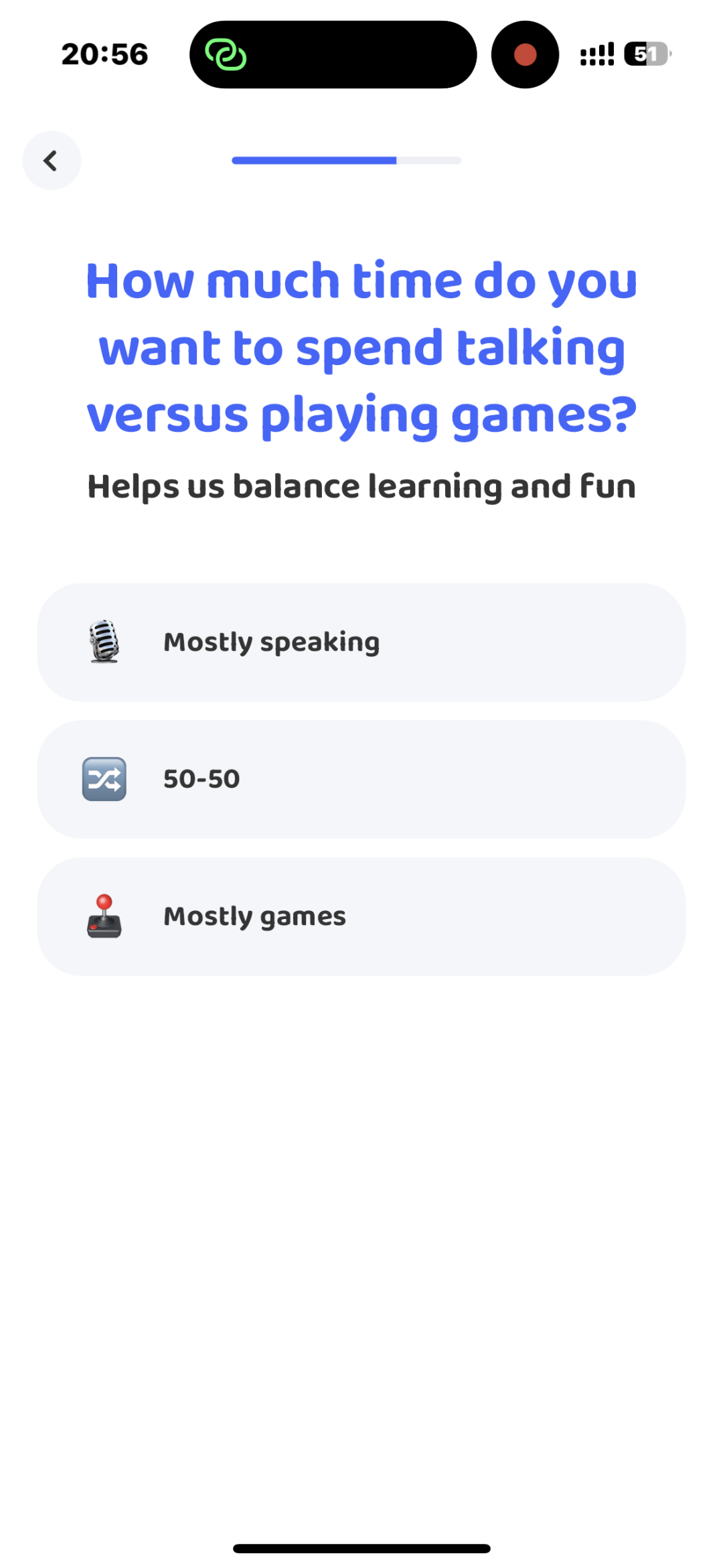Select the Mostly speaking option
The height and width of the screenshot is (1568, 723).
(361, 642)
